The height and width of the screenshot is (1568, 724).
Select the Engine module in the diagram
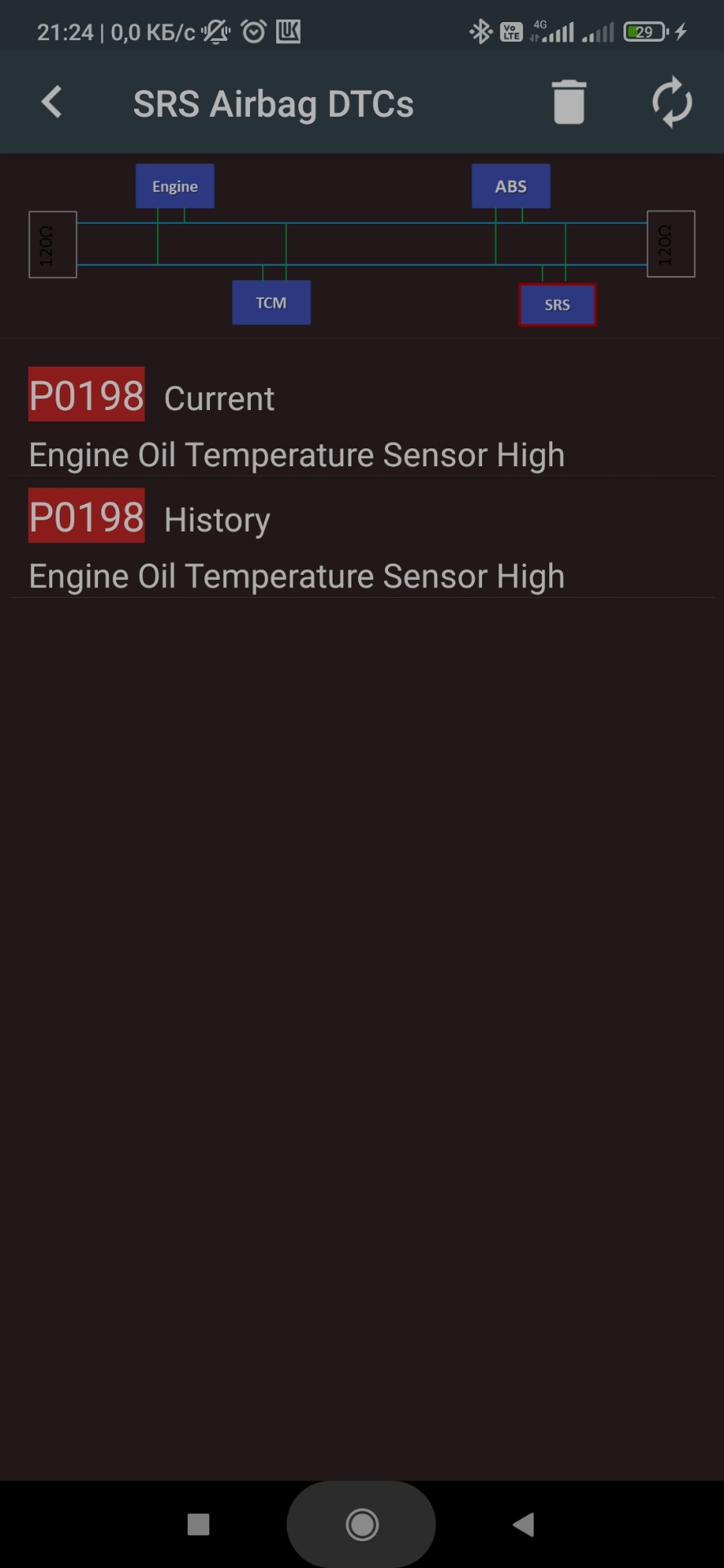[175, 186]
